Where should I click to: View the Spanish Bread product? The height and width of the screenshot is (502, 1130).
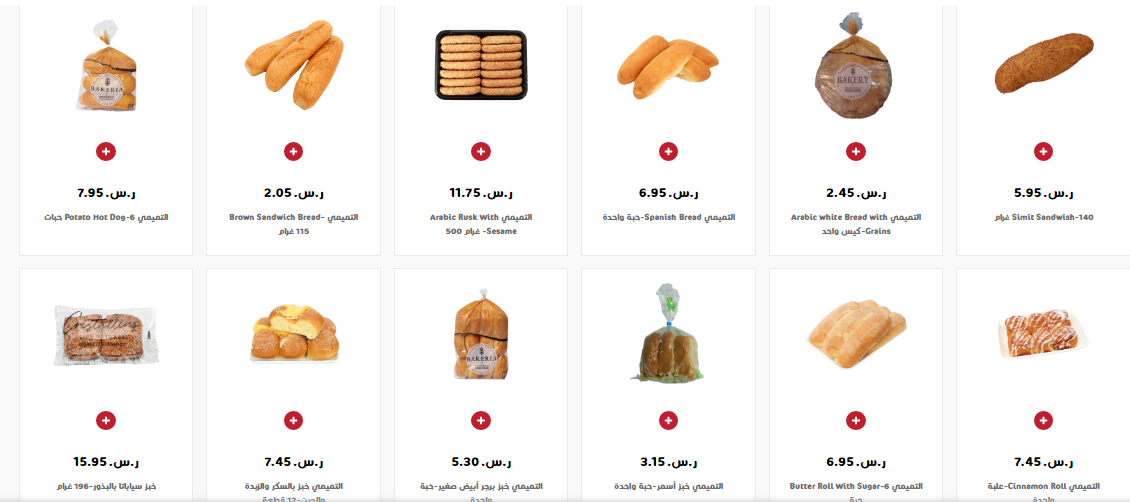668,66
